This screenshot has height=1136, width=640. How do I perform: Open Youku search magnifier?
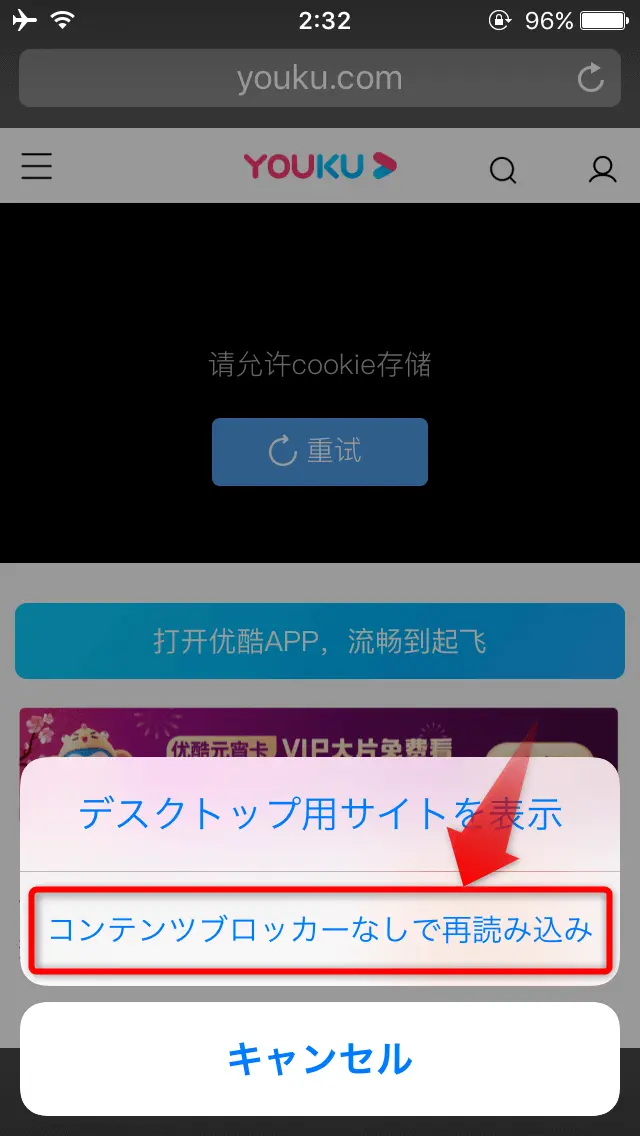(x=503, y=170)
